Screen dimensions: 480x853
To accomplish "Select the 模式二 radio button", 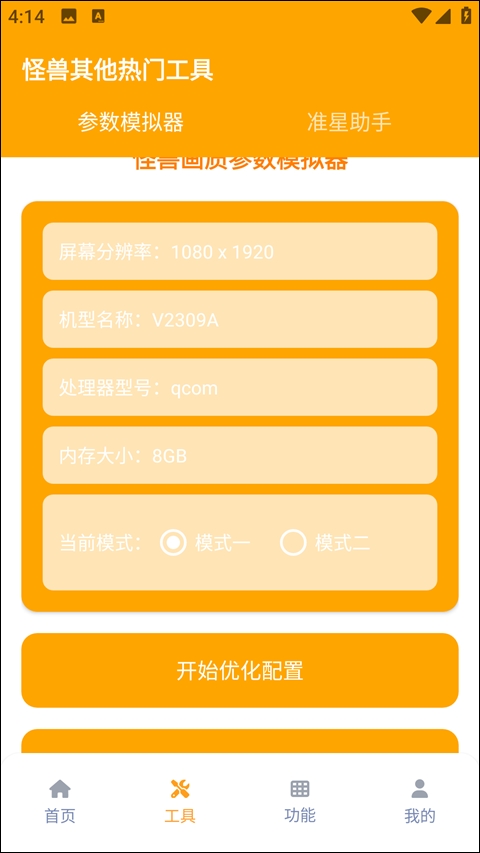I will [293, 542].
